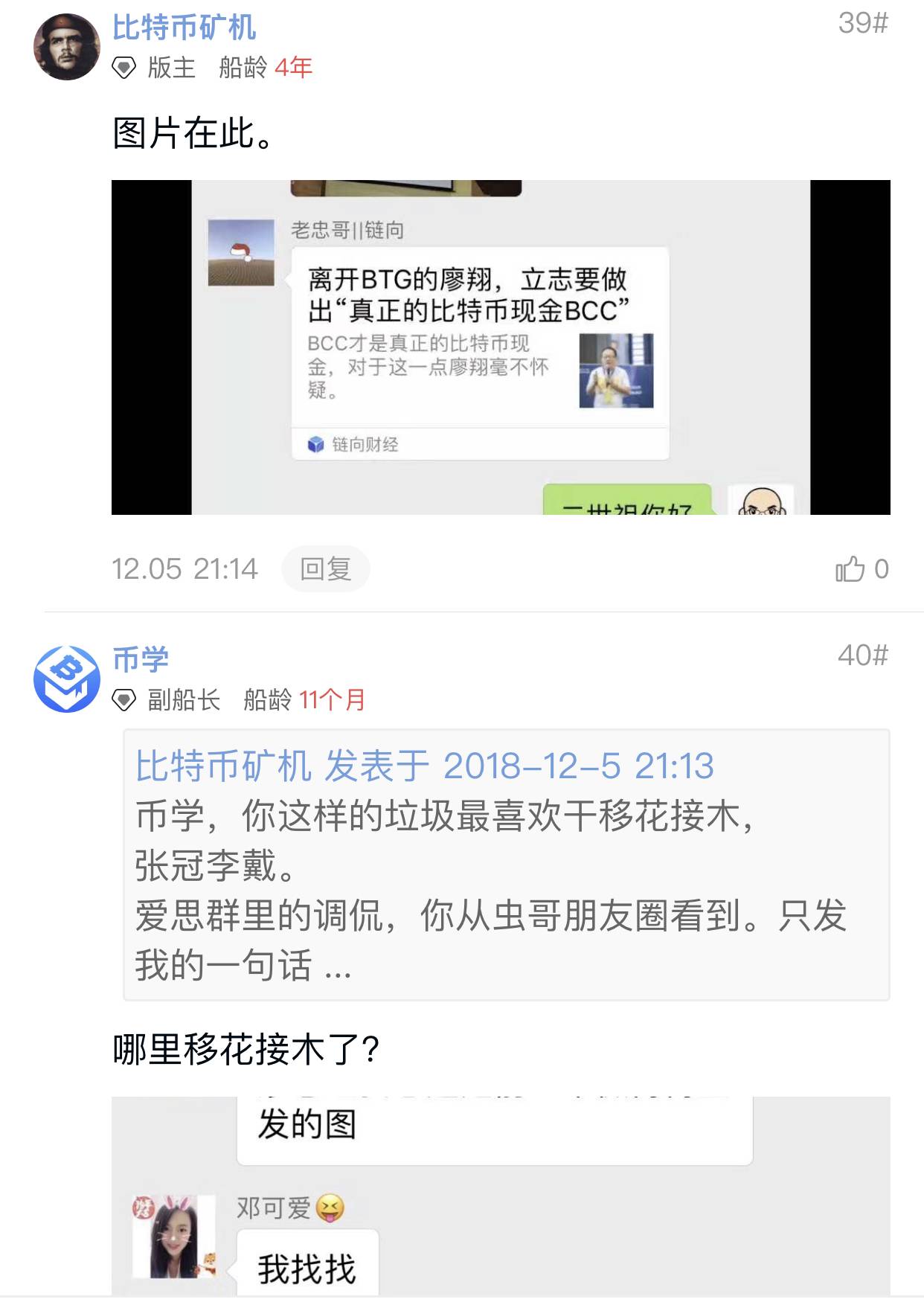Open 比特币矿机's profile avatar

(x=66, y=47)
